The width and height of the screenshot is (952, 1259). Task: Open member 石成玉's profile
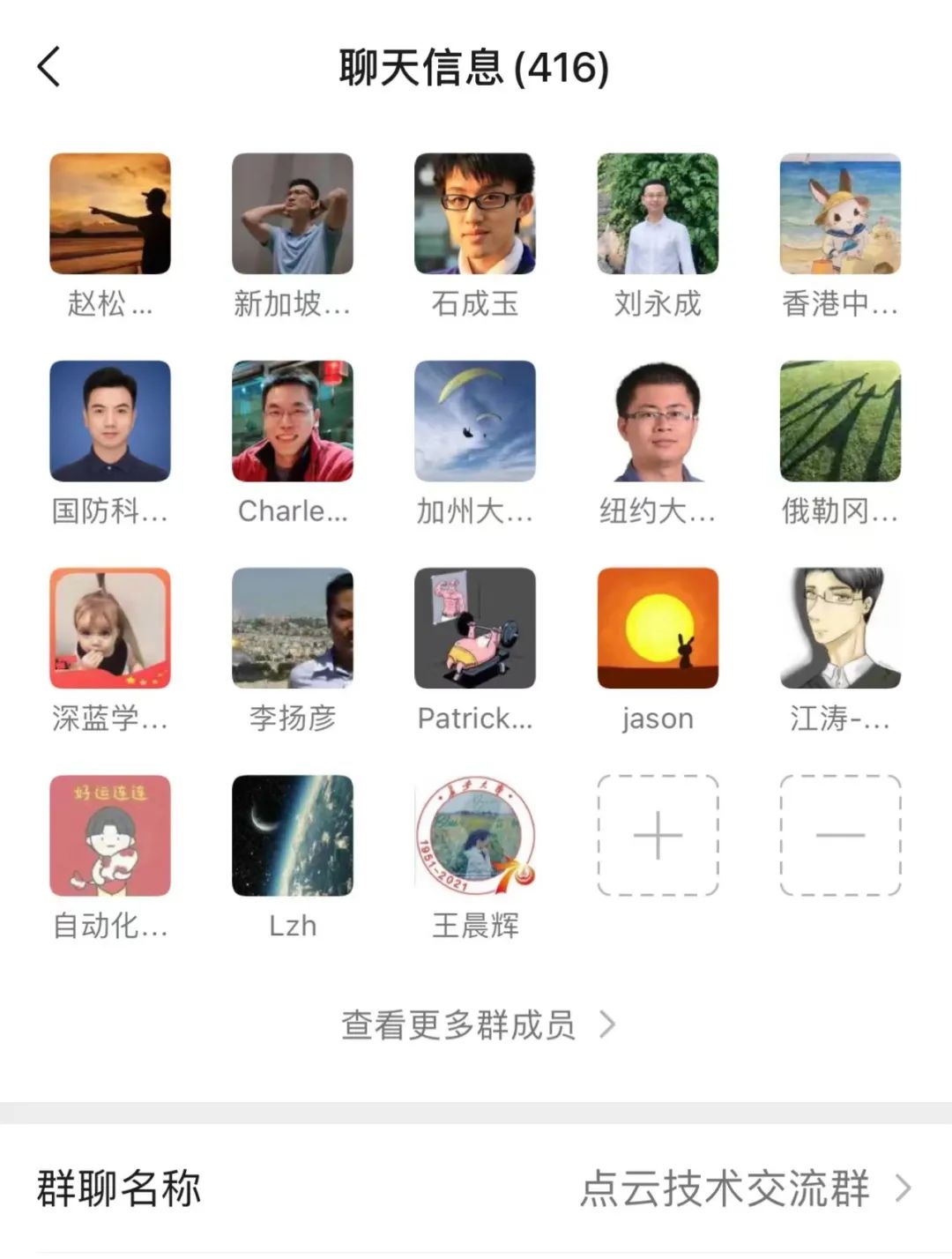point(475,214)
